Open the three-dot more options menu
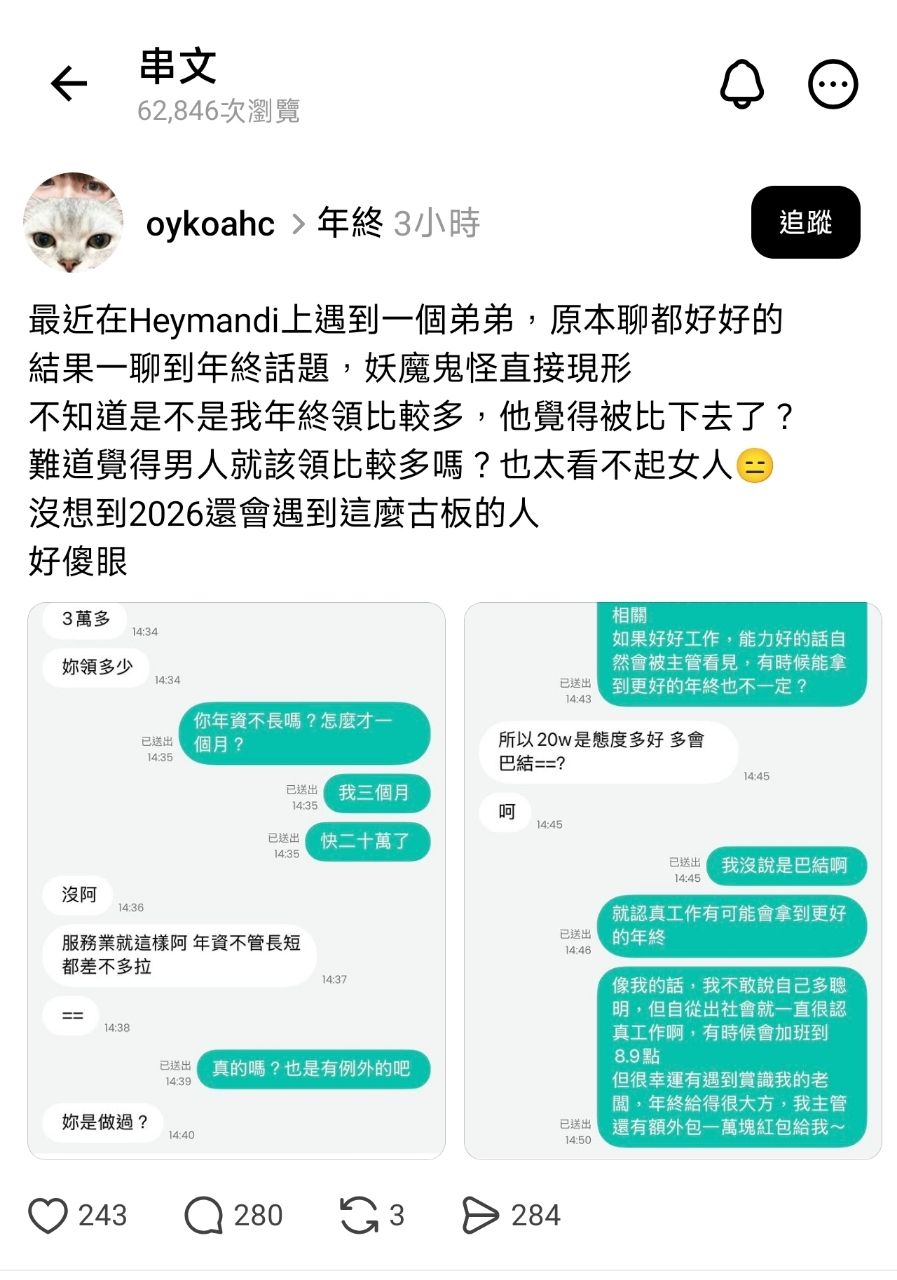897x1280 pixels. click(832, 85)
